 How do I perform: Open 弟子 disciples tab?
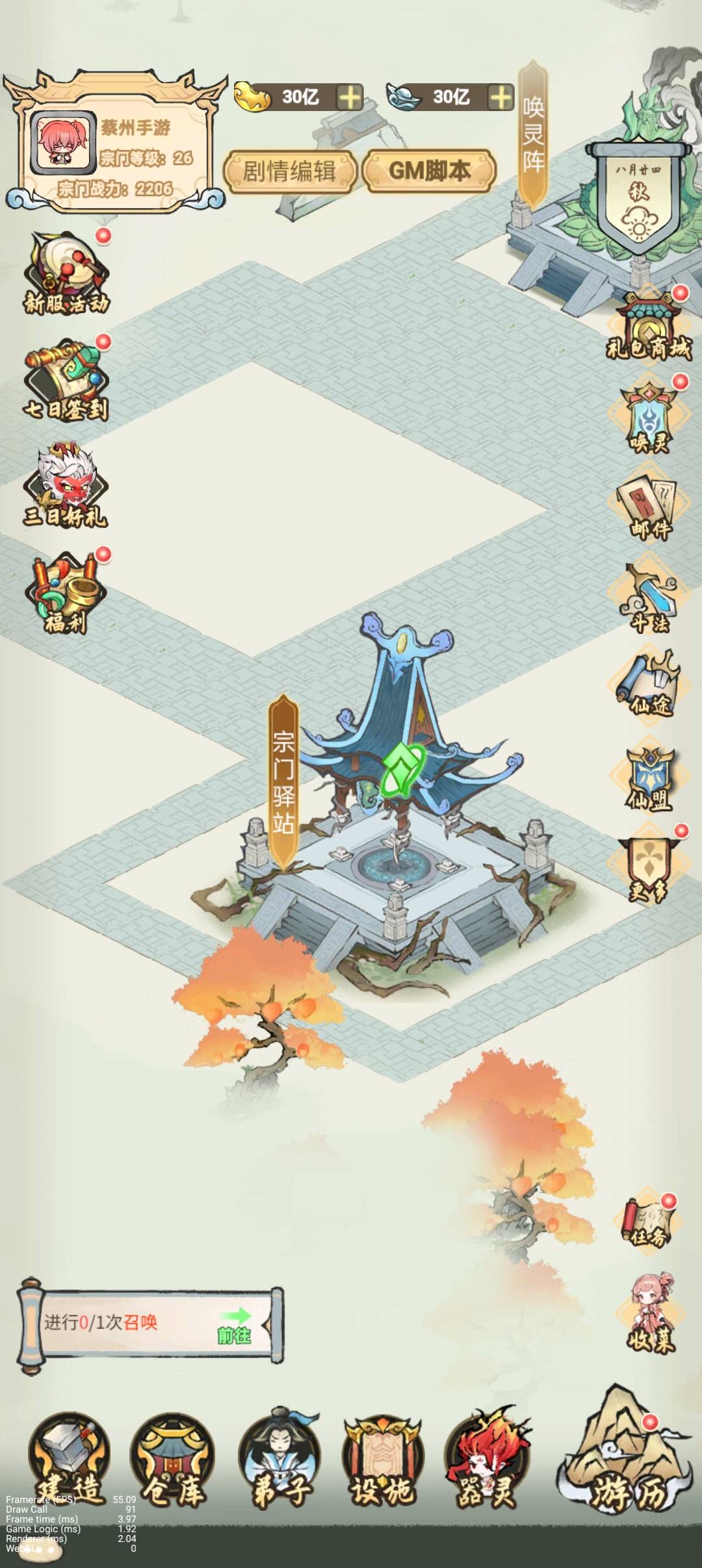278,1461
